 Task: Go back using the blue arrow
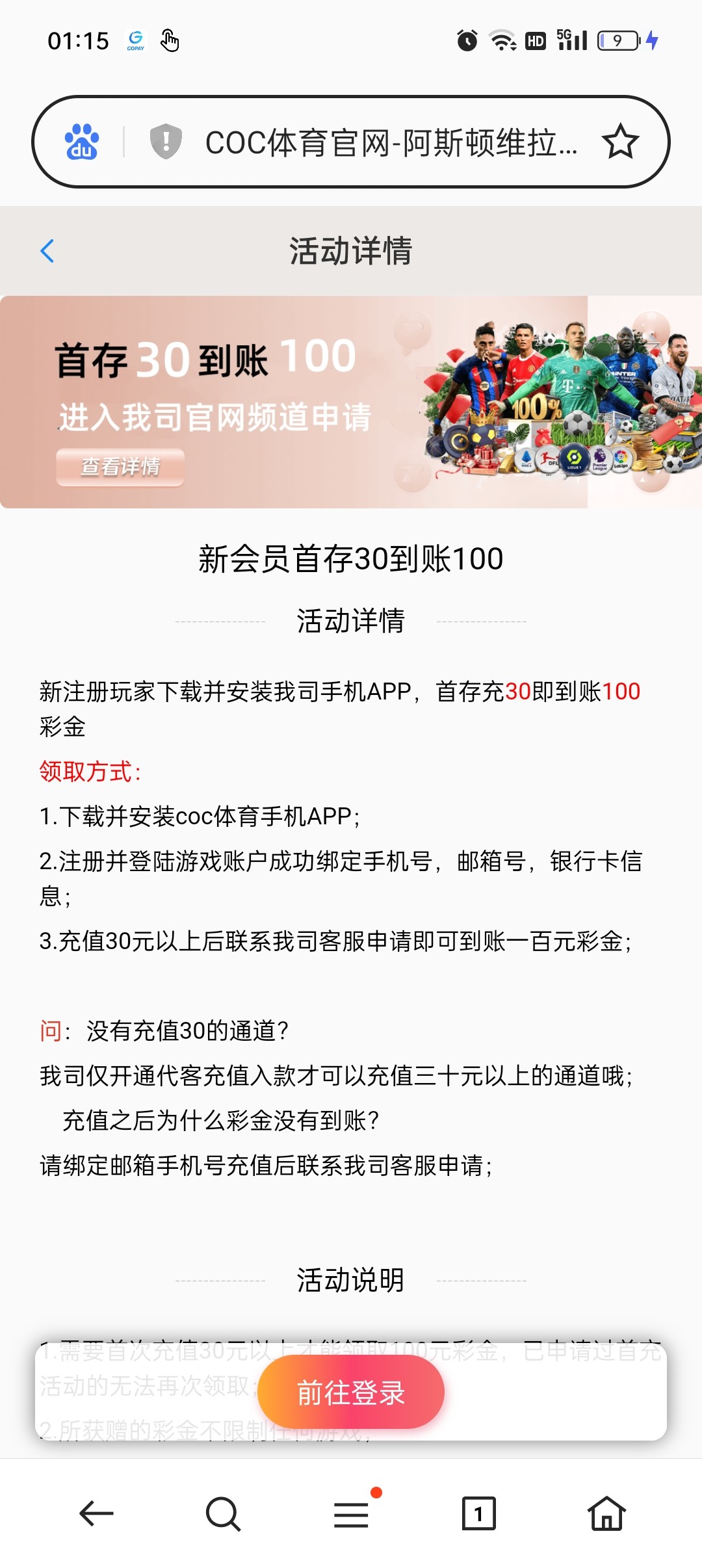tap(47, 251)
